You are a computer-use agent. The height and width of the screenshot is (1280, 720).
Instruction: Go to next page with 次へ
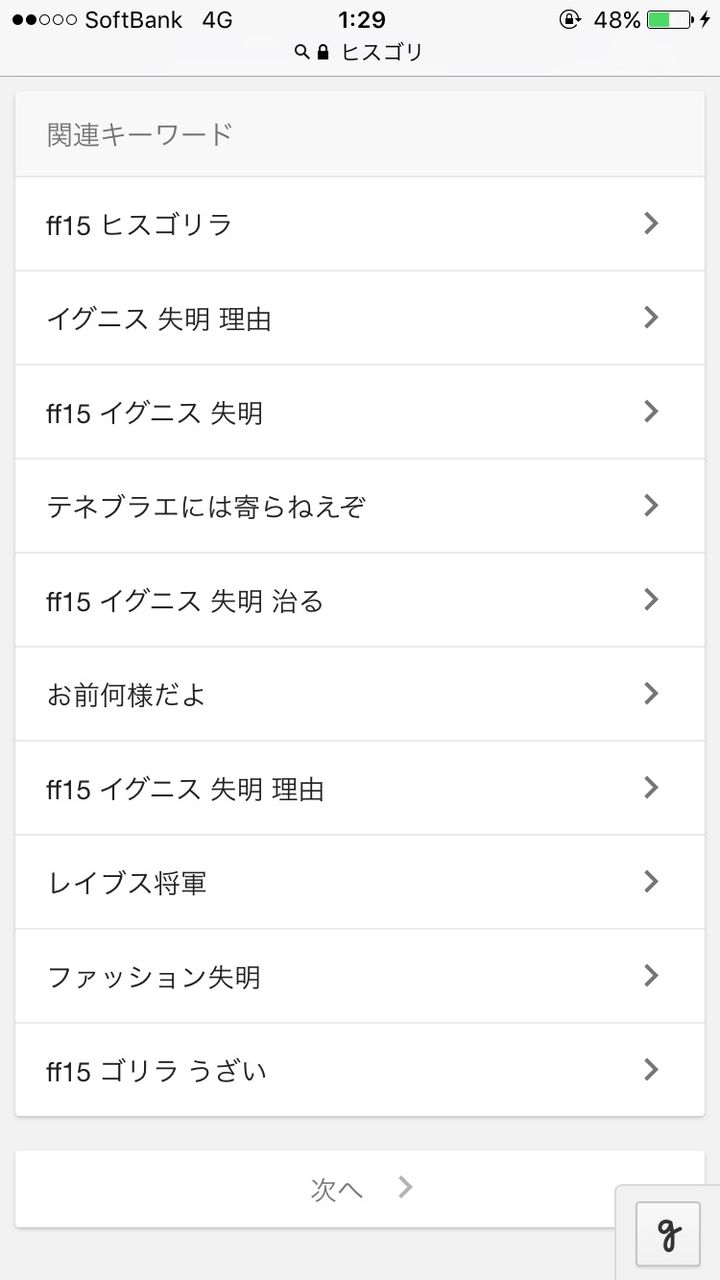(360, 1189)
